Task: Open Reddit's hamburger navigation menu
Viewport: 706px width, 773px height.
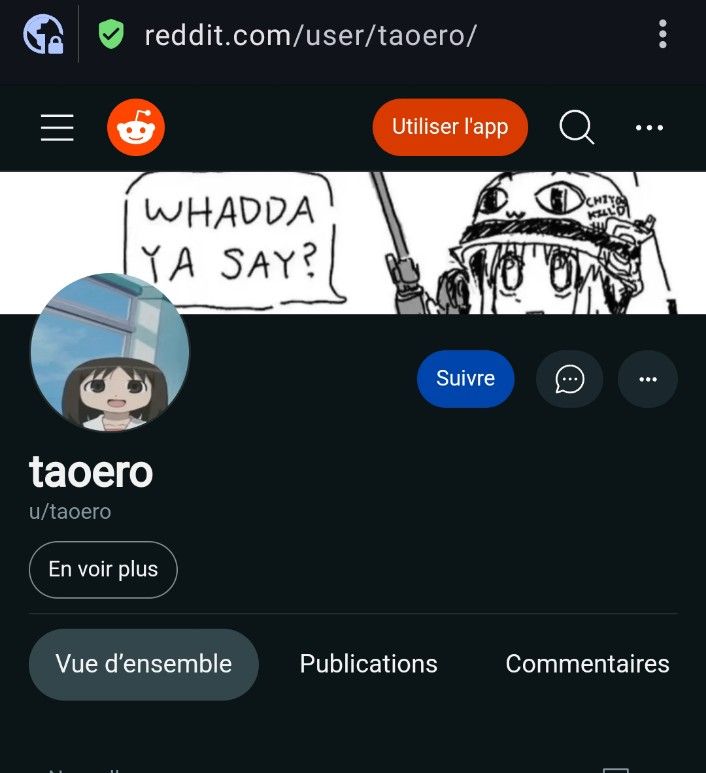Action: point(57,128)
